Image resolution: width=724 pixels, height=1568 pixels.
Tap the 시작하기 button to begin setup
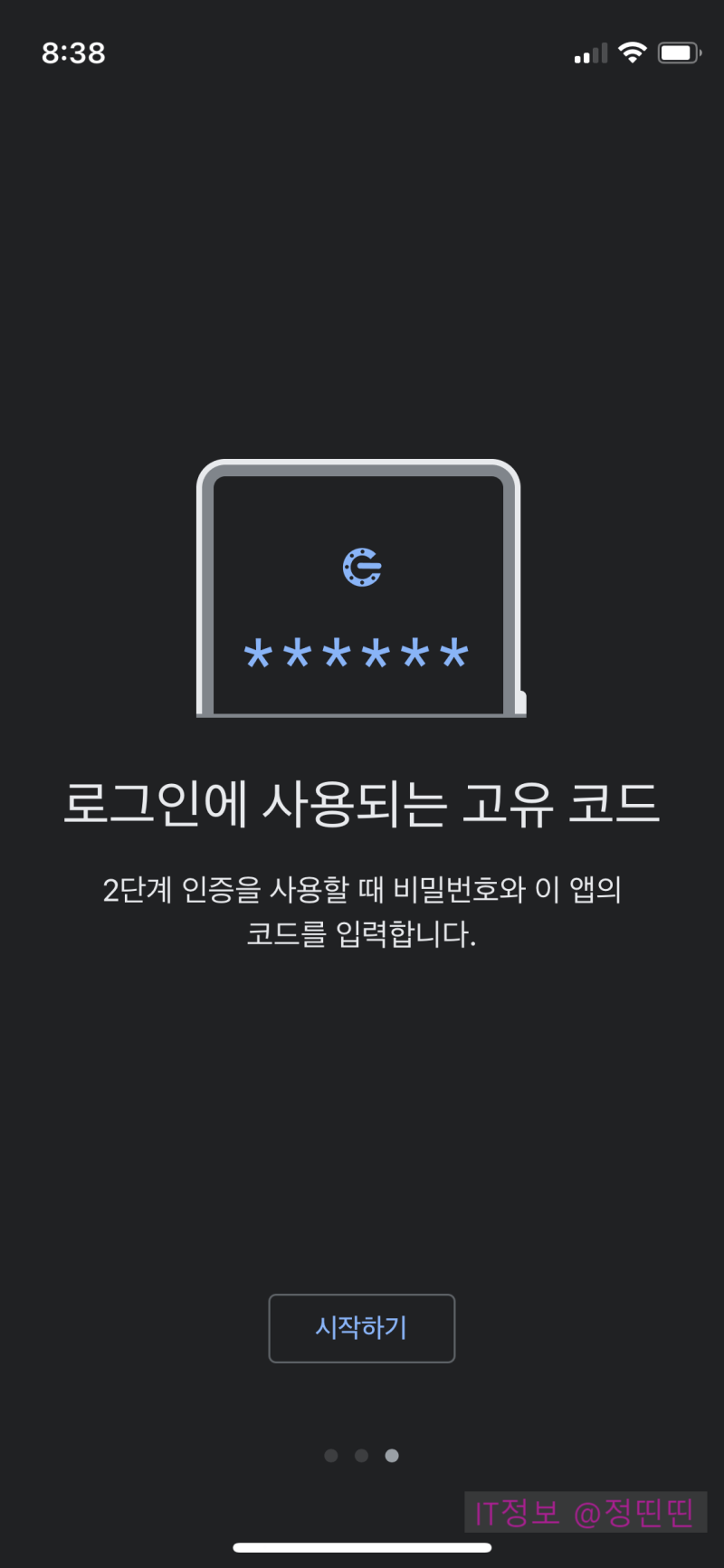coord(361,1328)
